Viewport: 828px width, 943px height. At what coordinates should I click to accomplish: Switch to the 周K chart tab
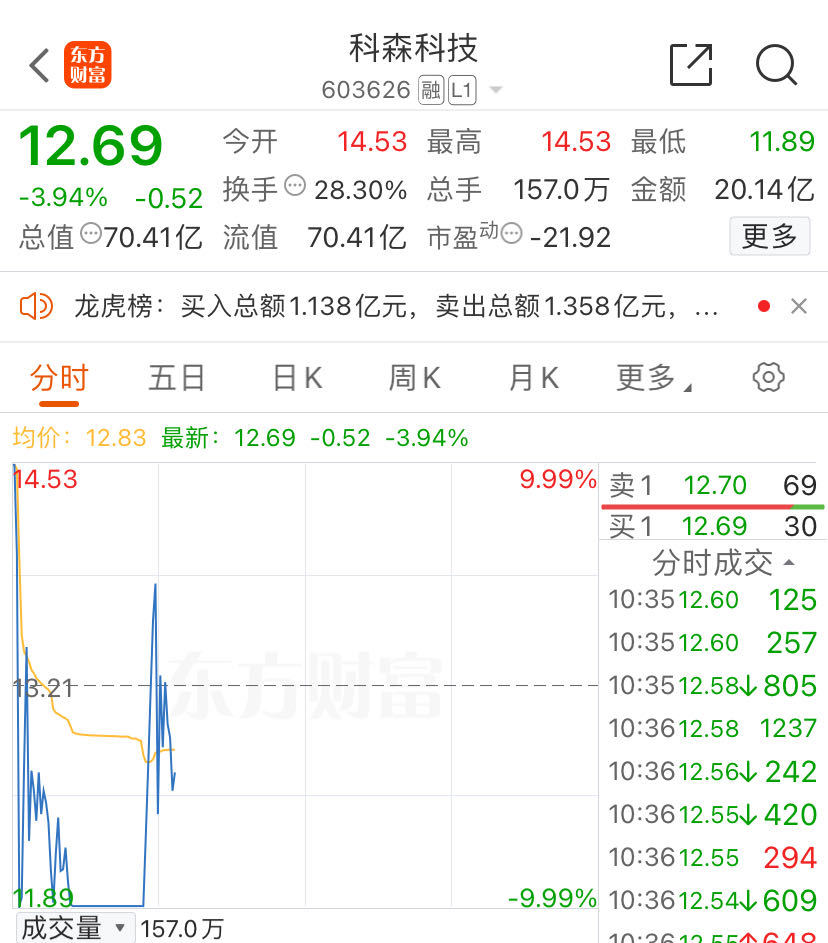(x=415, y=378)
